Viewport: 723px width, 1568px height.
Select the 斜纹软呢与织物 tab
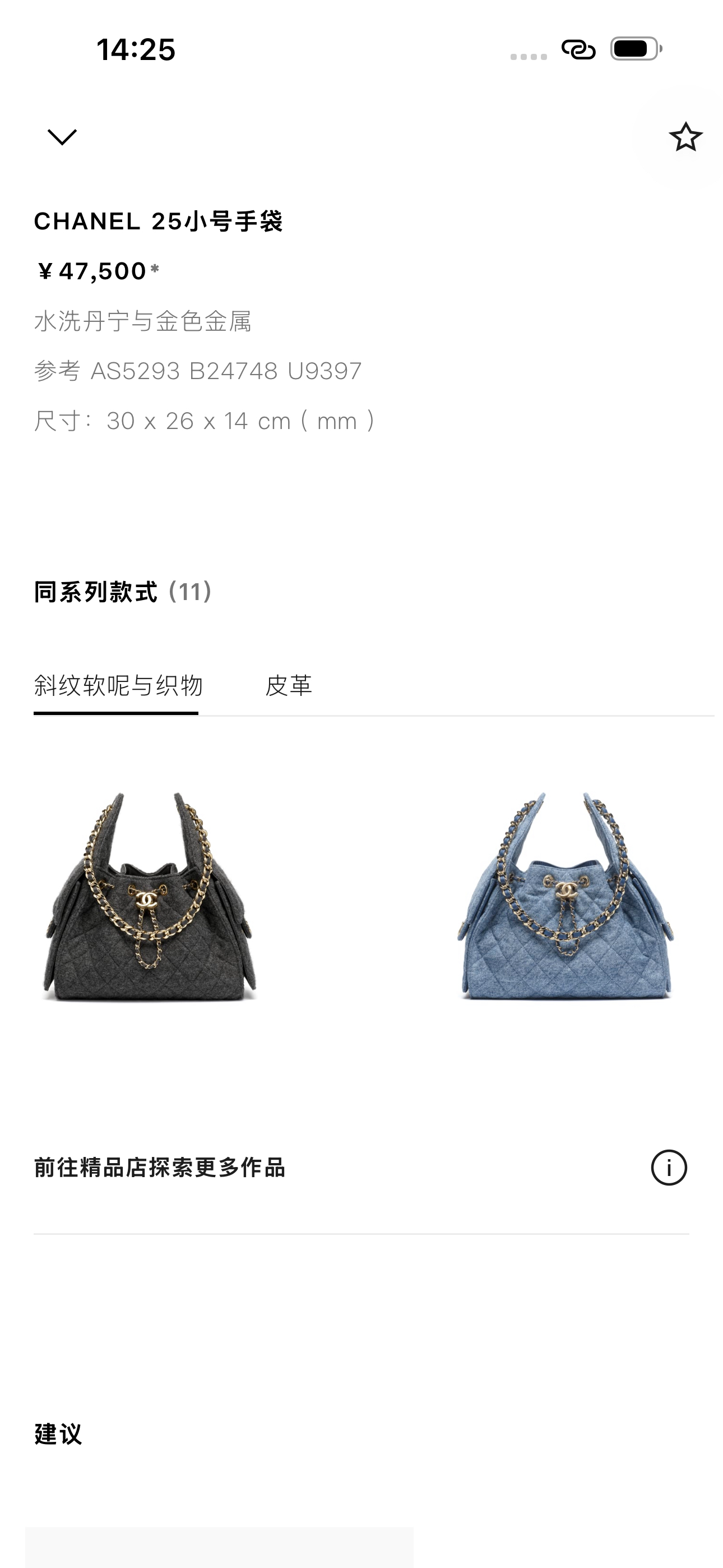pos(118,686)
